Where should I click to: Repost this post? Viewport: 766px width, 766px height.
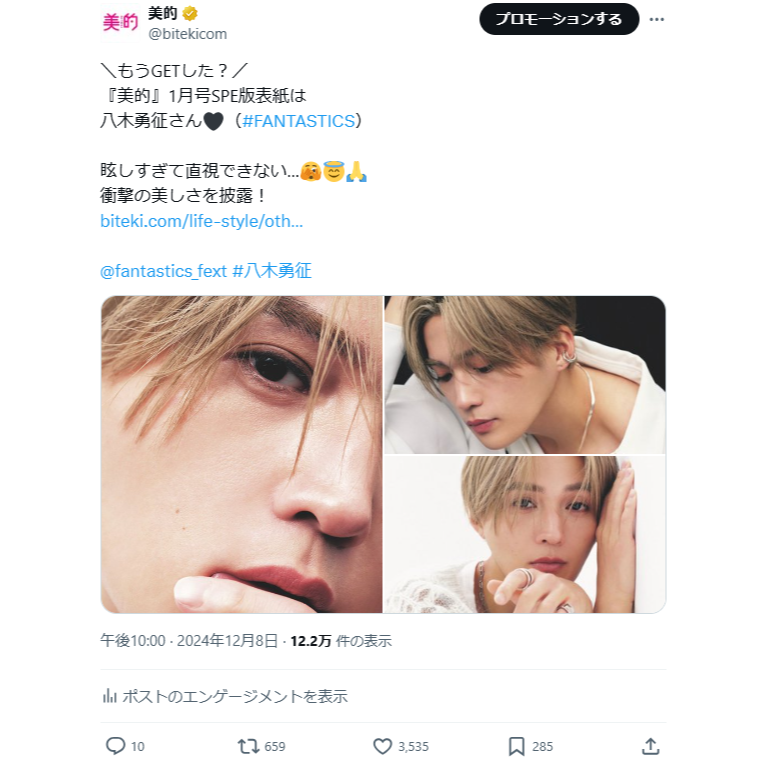tap(247, 746)
